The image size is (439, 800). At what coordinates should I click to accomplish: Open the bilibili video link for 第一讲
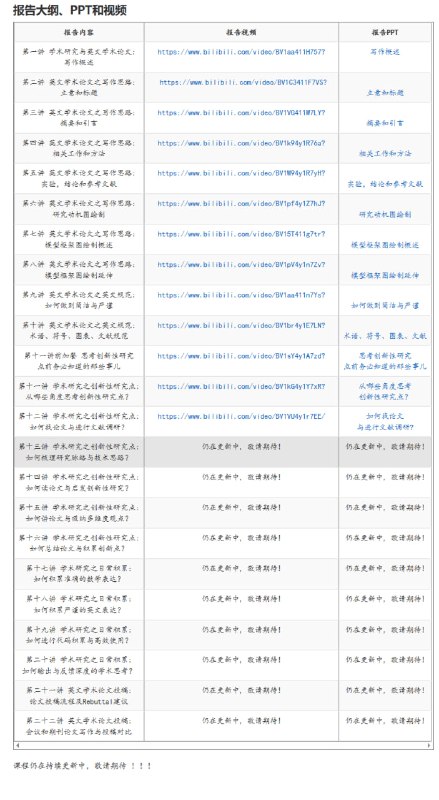click(241, 52)
